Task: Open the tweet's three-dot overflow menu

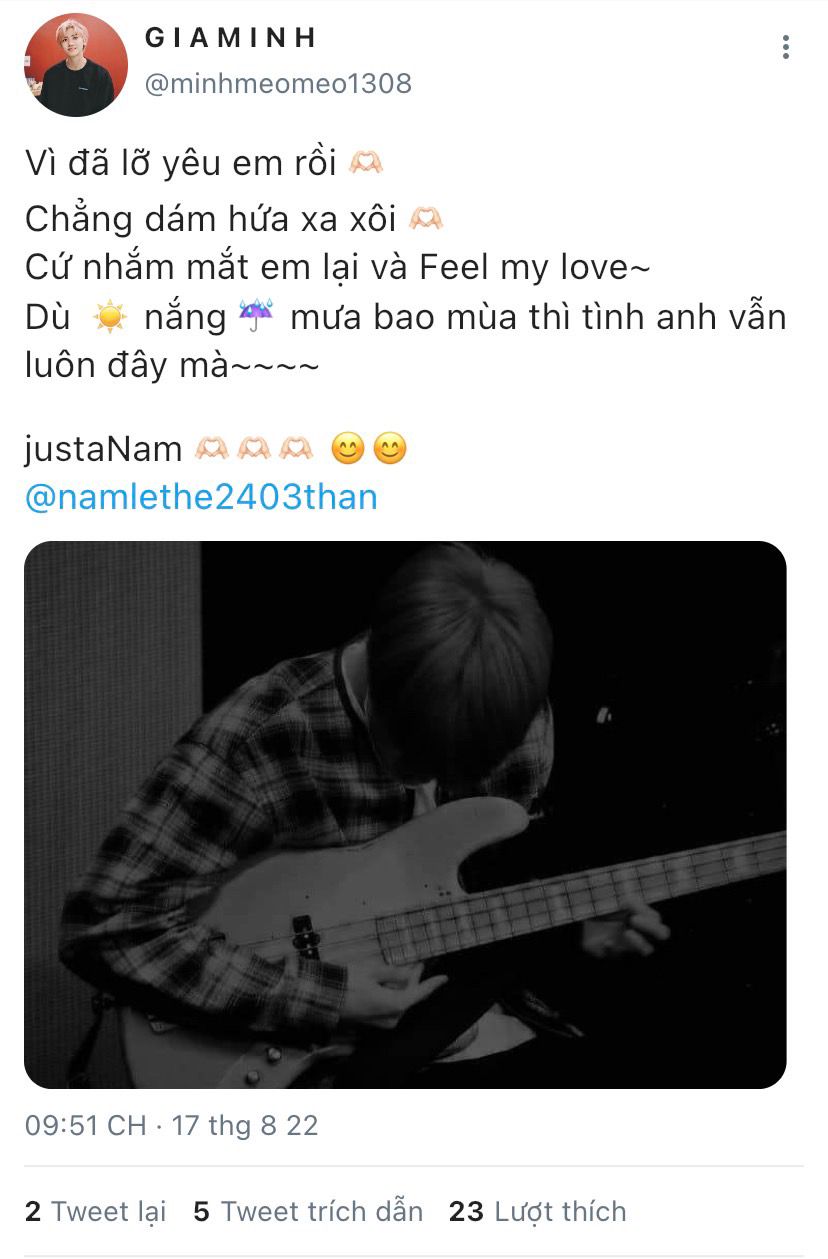Action: pyautogui.click(x=786, y=47)
